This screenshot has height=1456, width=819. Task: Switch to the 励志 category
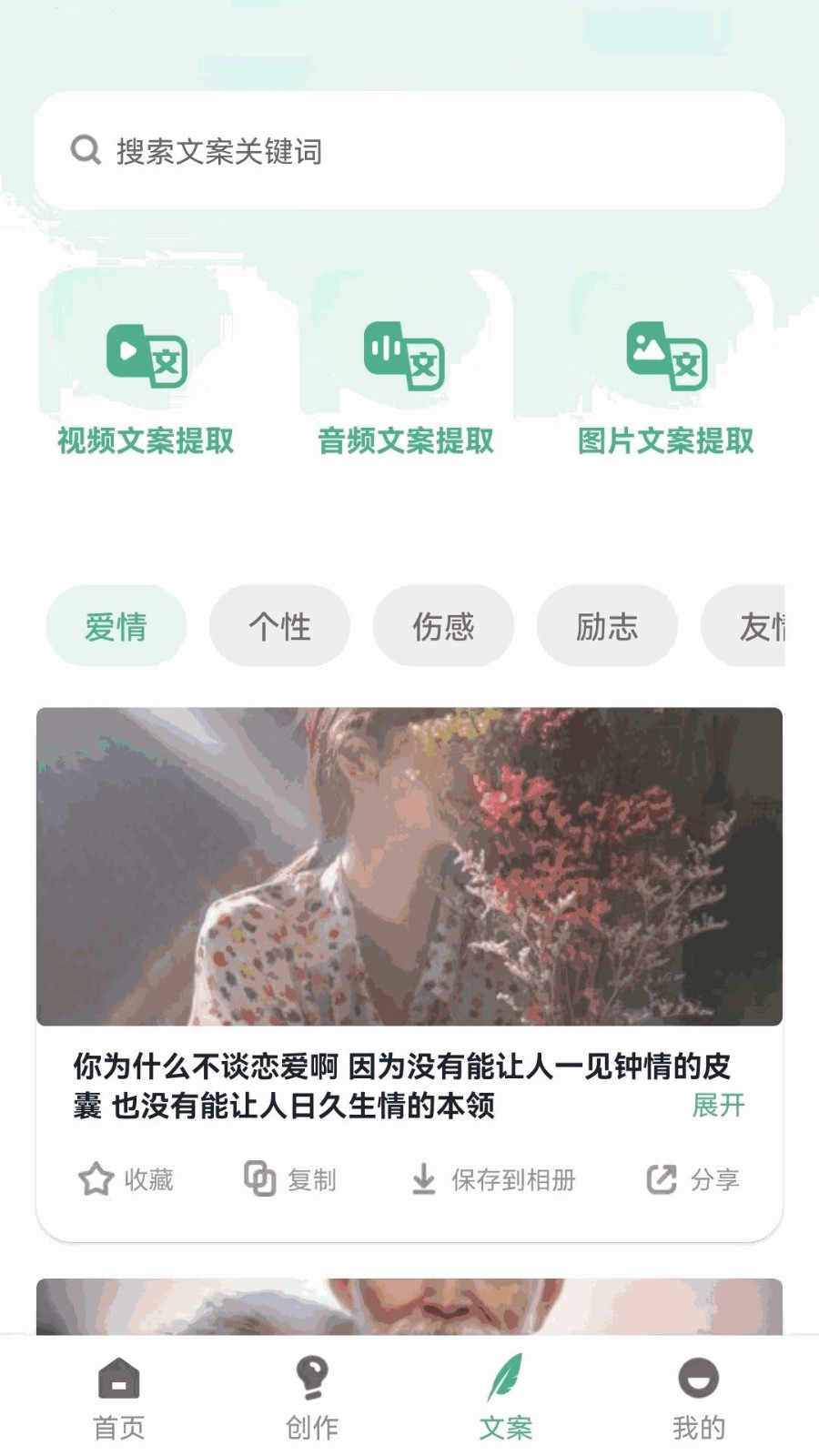[607, 626]
